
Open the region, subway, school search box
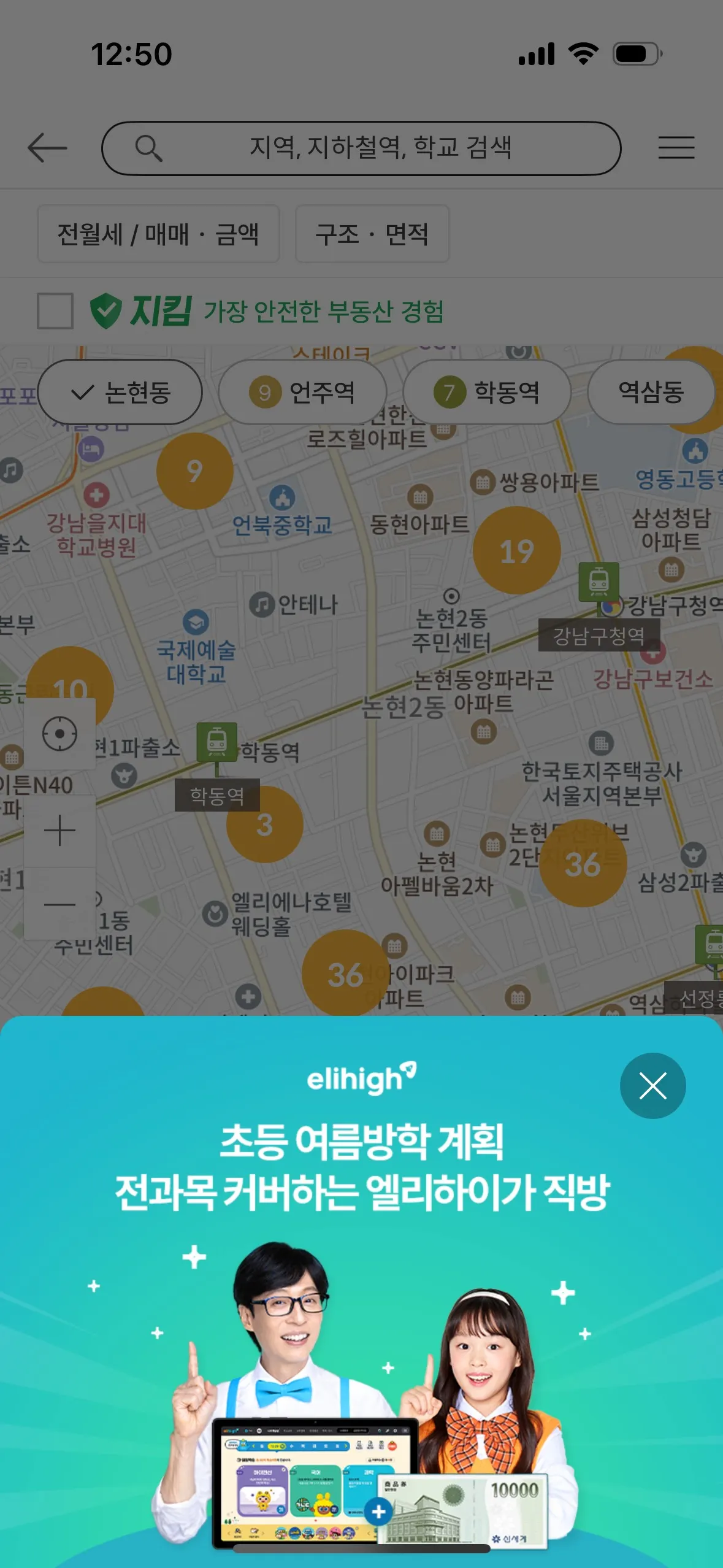[x=361, y=148]
